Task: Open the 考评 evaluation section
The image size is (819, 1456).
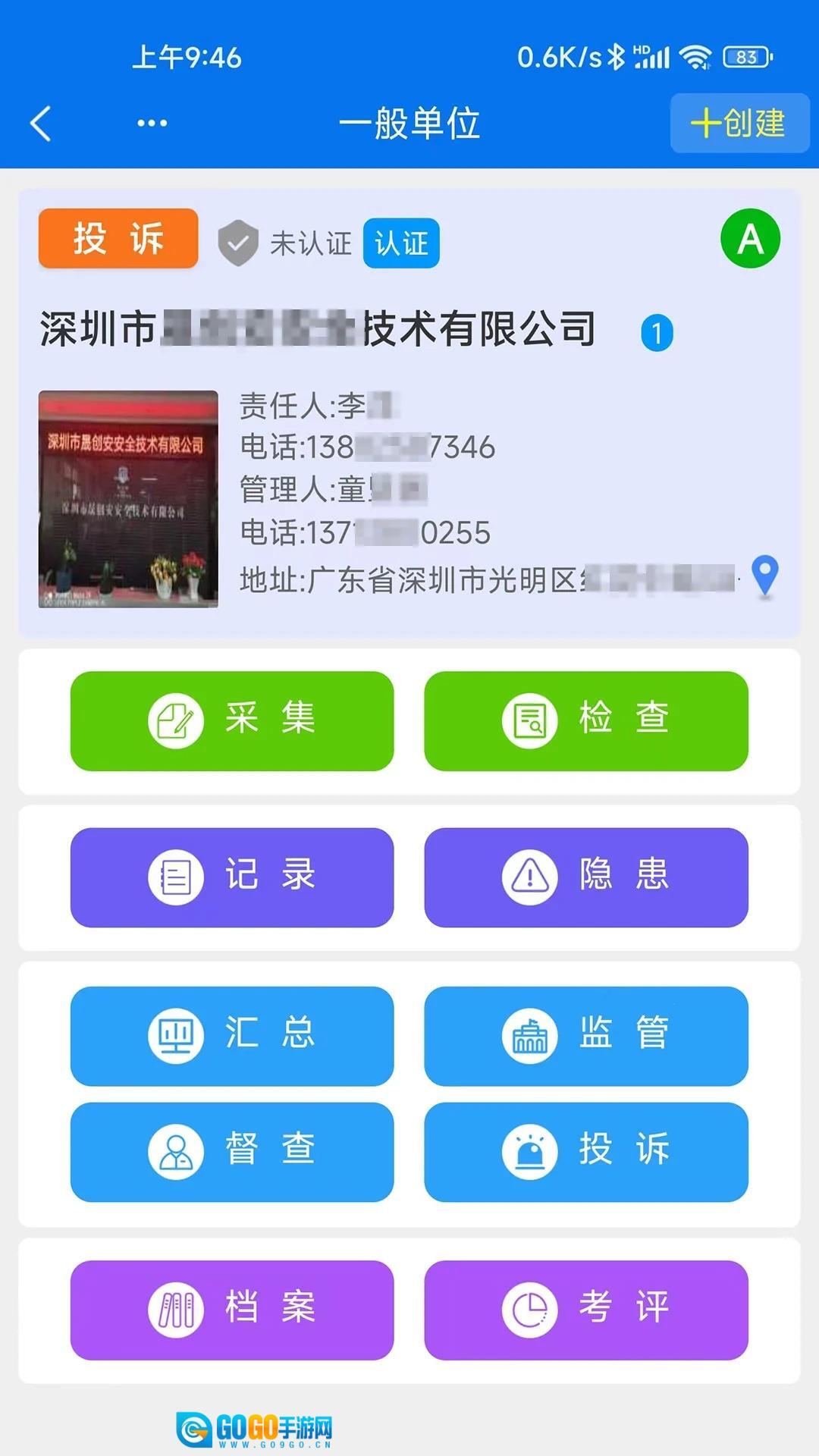Action: [585, 1310]
